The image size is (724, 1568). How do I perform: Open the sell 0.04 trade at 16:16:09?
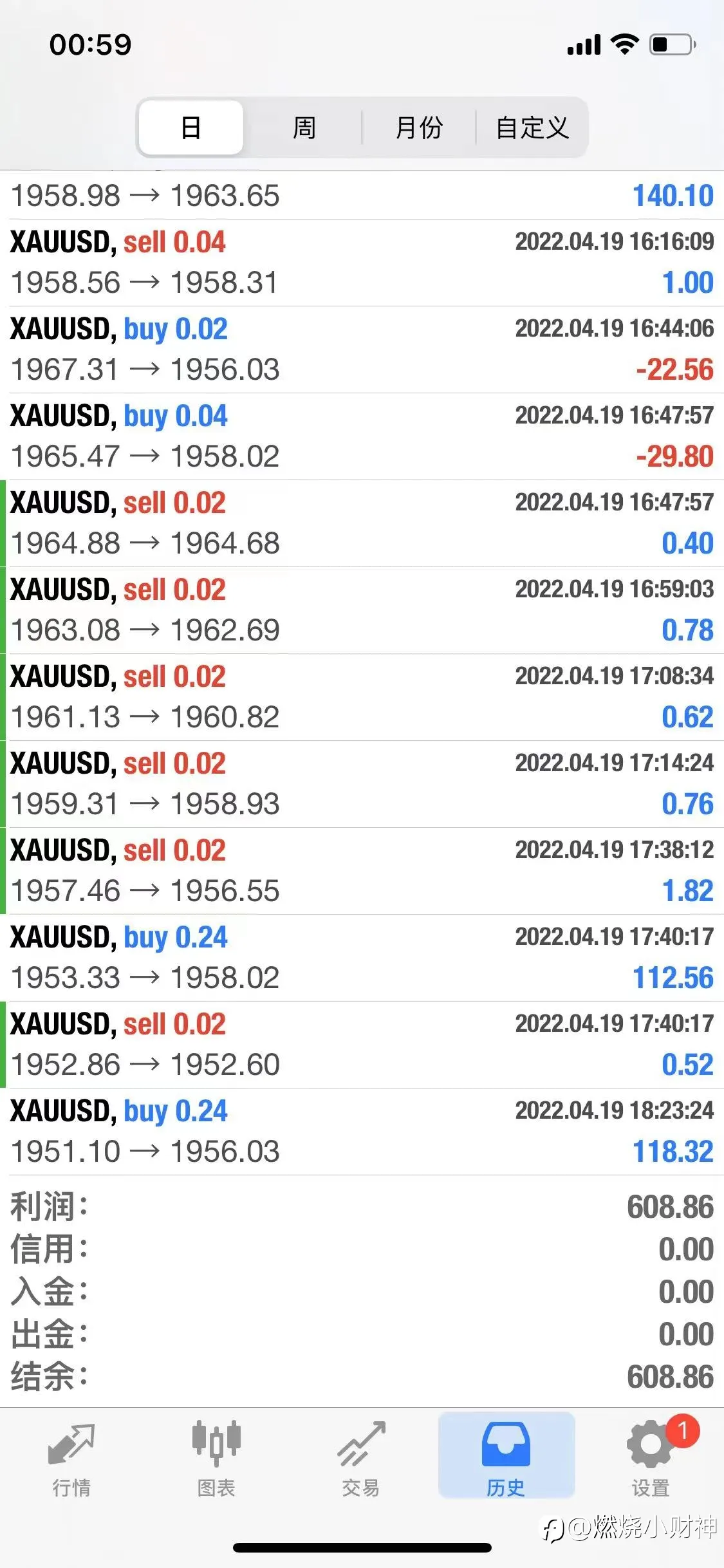362,263
